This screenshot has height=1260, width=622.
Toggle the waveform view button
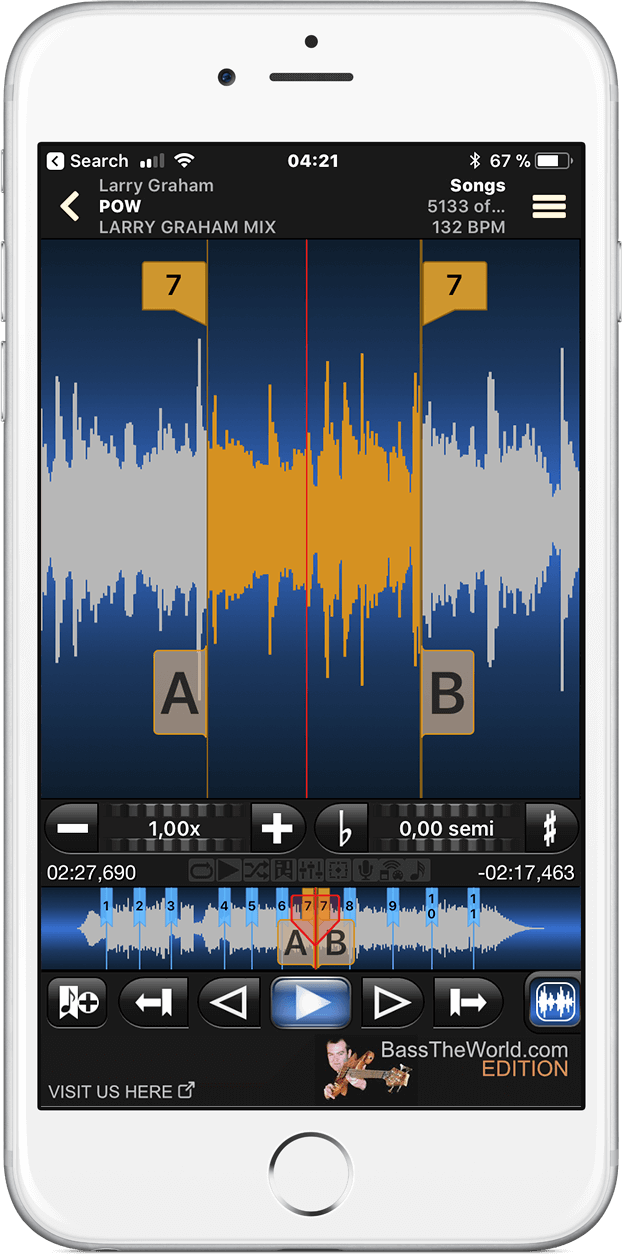(555, 1002)
